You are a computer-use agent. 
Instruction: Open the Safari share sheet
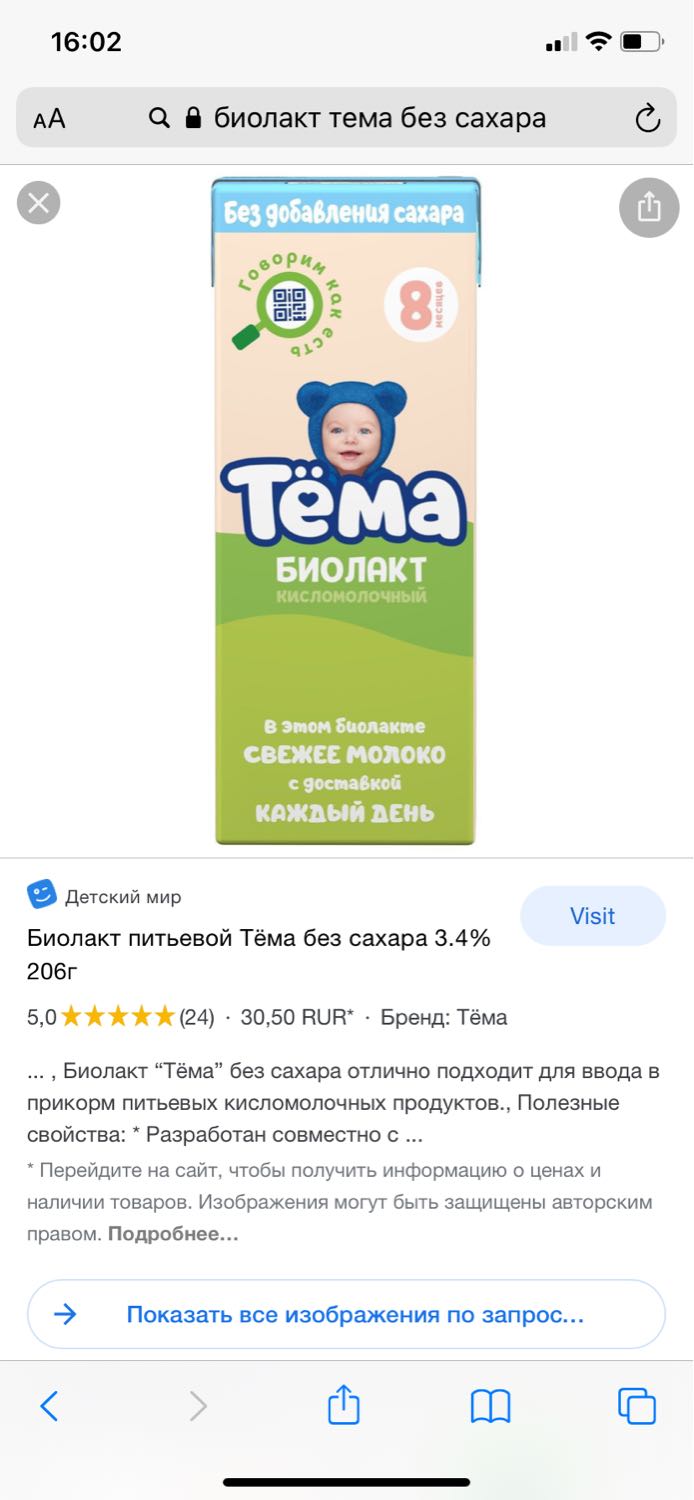(x=343, y=1404)
